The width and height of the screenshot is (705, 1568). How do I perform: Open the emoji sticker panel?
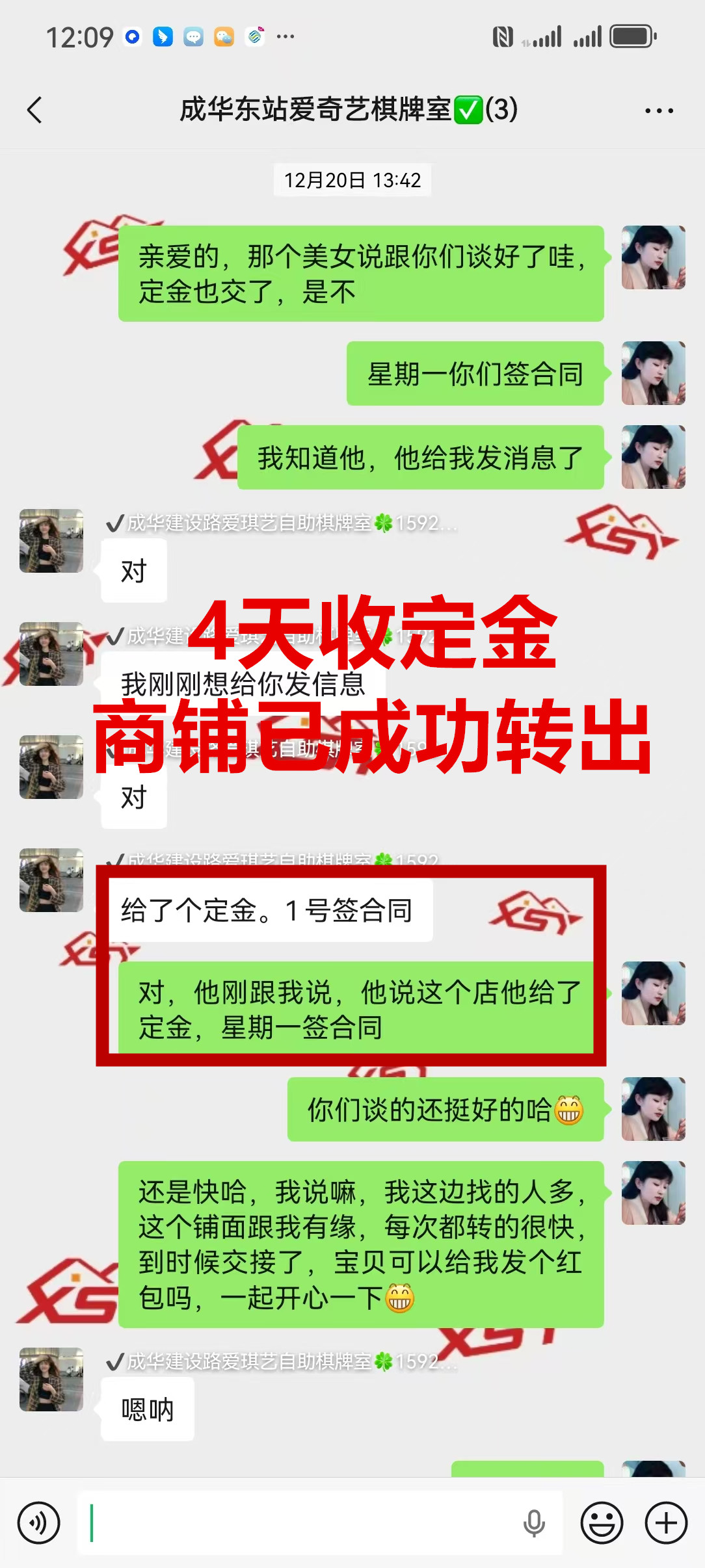tap(602, 1522)
